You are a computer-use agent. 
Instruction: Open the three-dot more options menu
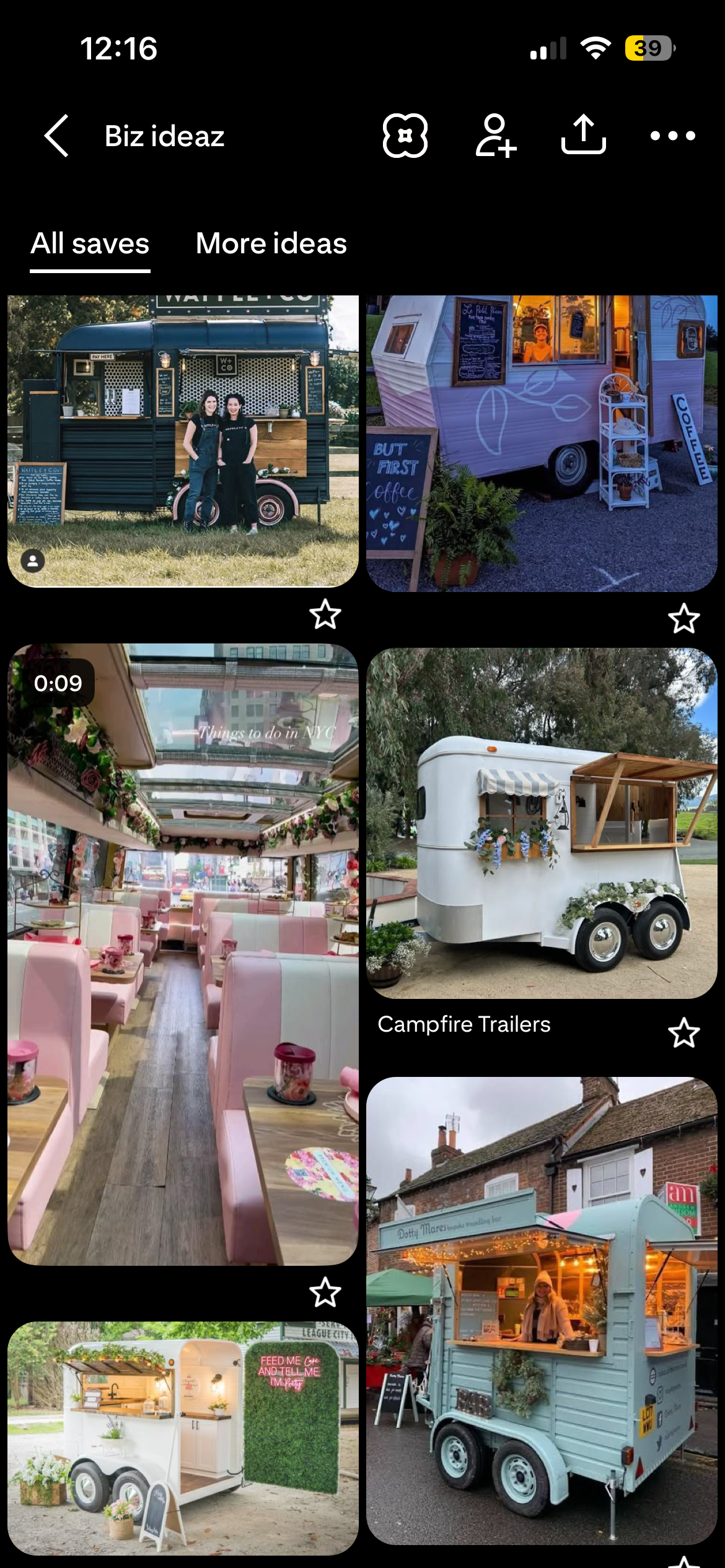[673, 136]
